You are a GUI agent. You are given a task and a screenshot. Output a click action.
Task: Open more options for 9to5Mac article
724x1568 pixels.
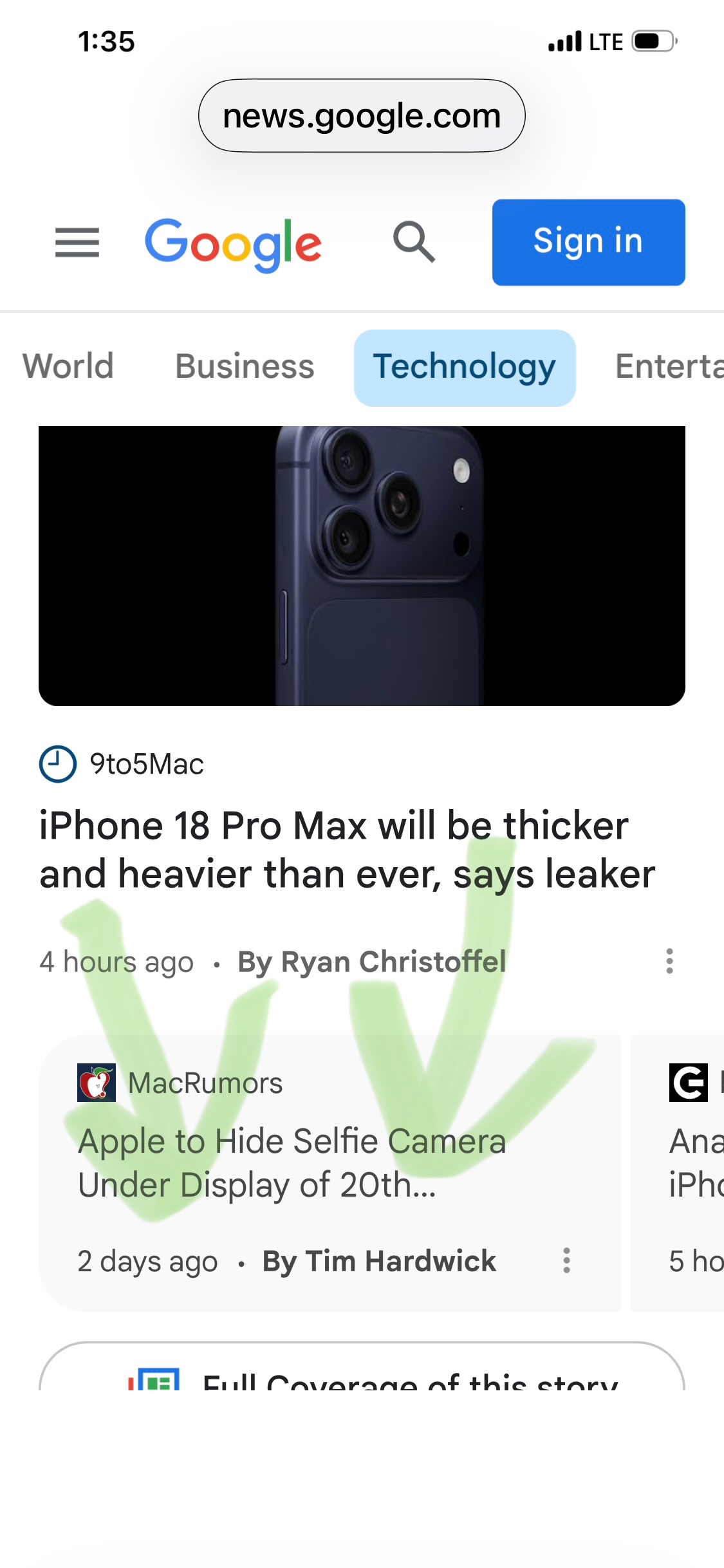tap(669, 961)
